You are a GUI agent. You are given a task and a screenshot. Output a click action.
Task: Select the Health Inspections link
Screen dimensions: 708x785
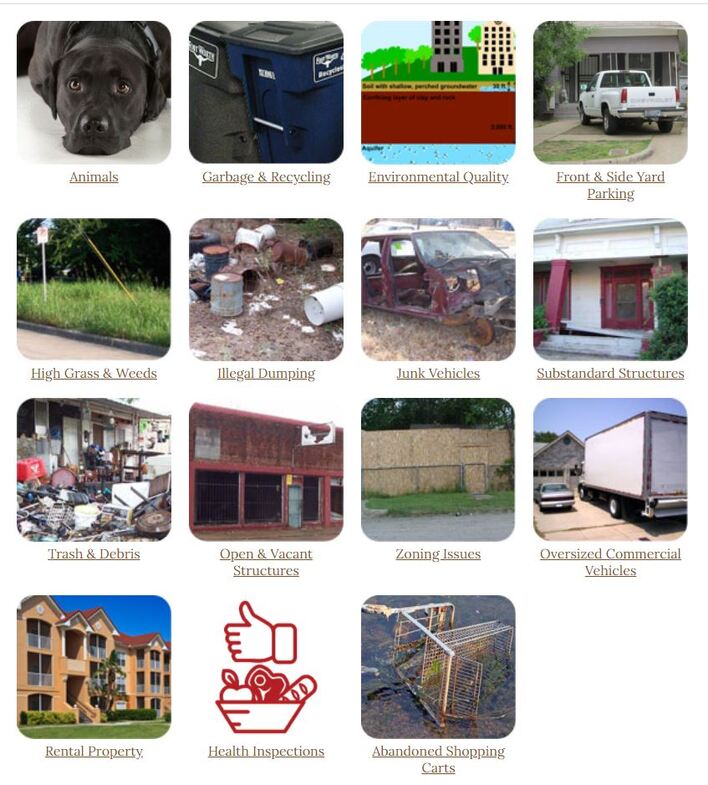click(266, 751)
